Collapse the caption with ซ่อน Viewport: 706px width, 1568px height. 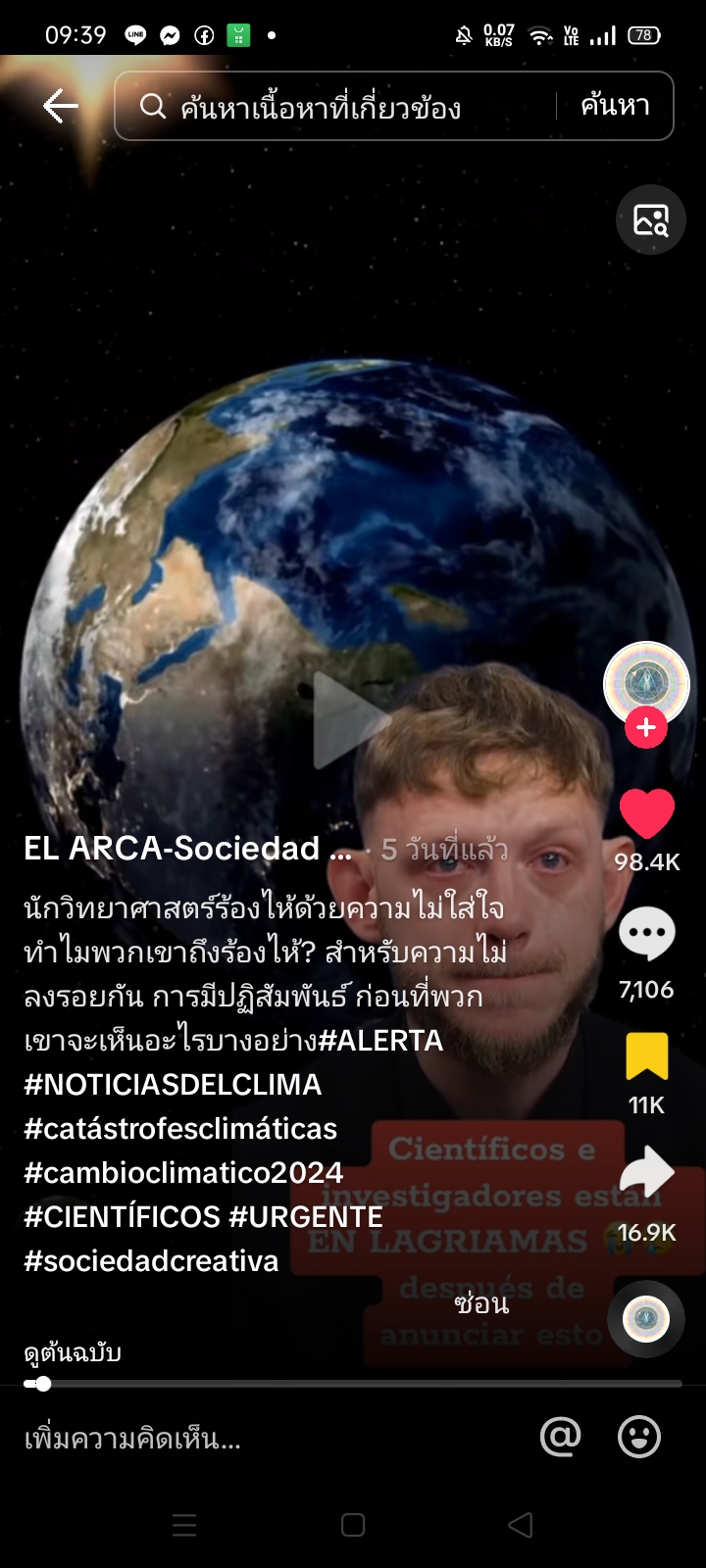[481, 1303]
